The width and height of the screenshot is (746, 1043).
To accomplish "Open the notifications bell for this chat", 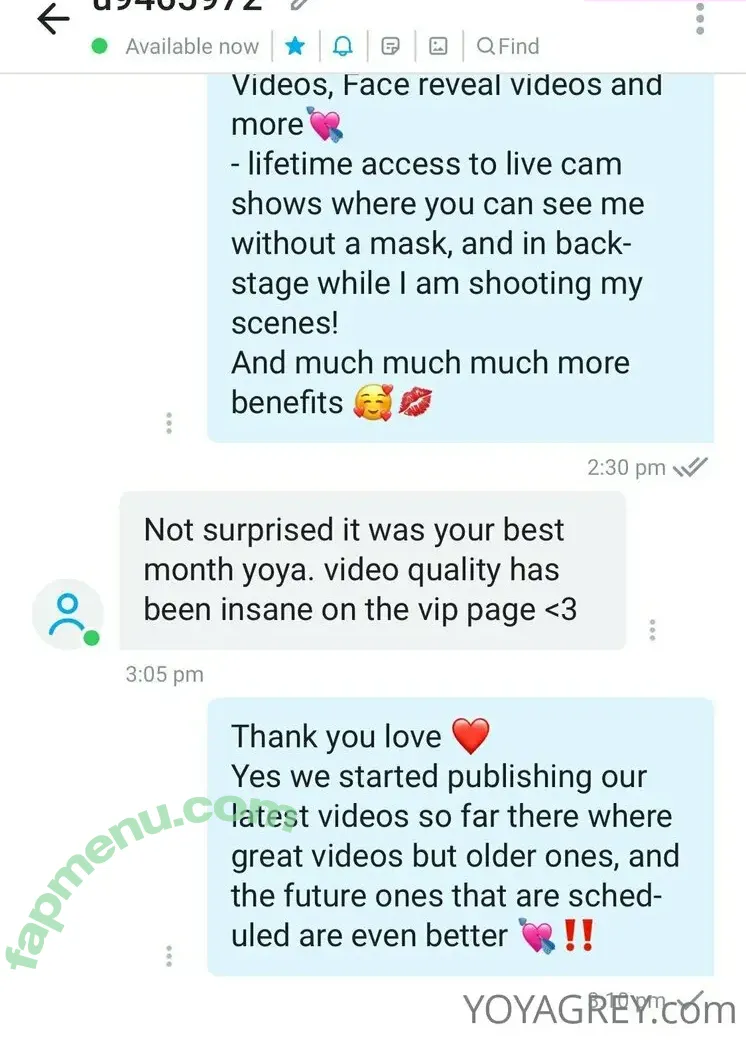I will 343,46.
